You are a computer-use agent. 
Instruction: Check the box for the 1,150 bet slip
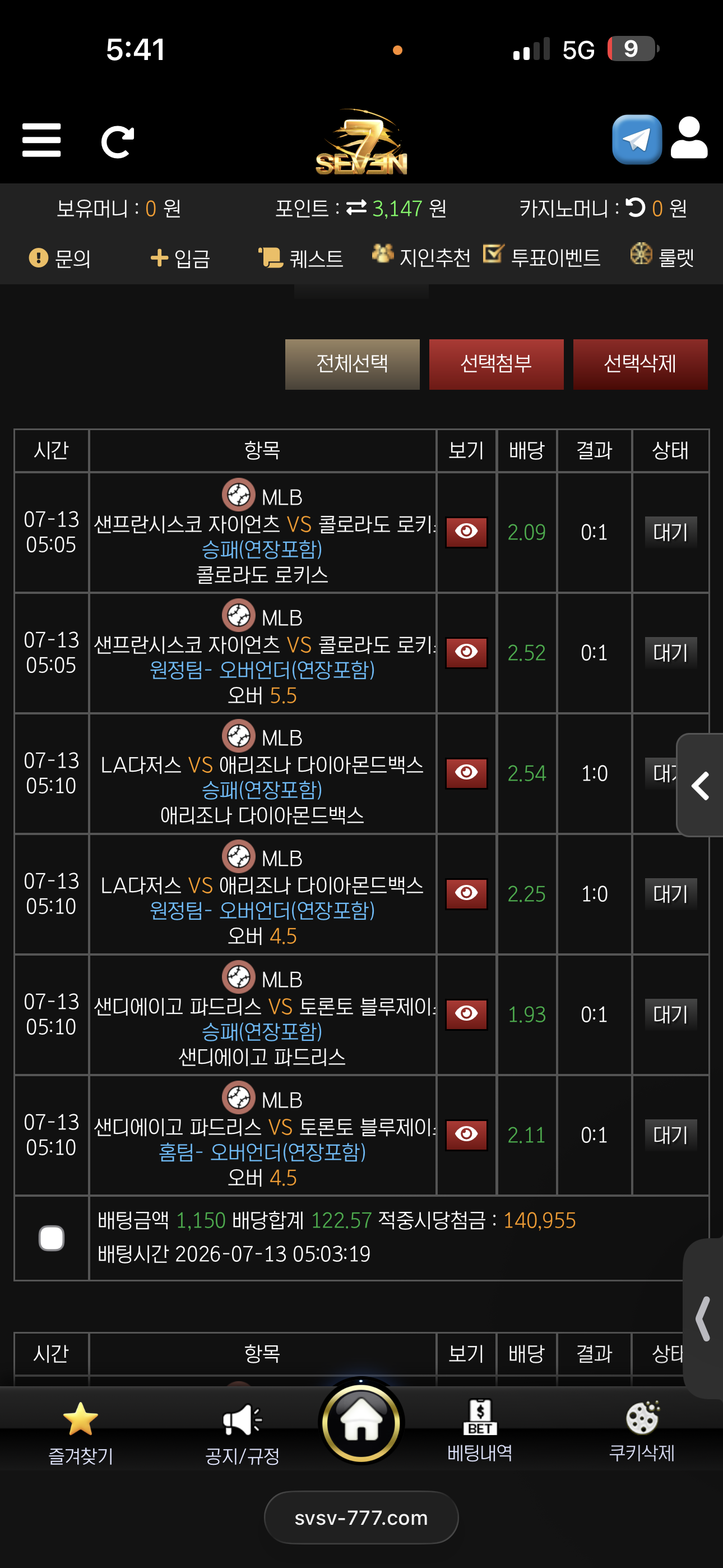click(52, 1238)
